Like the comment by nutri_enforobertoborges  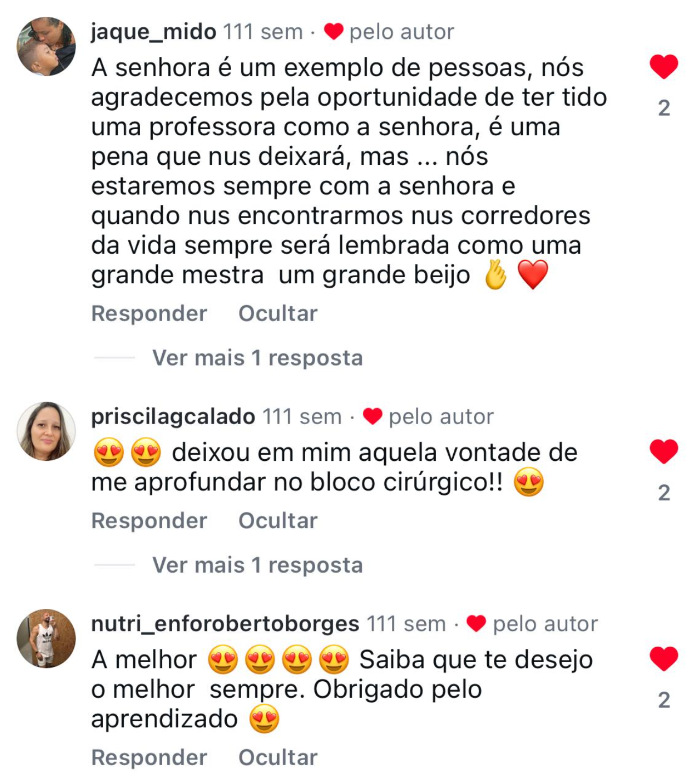pos(663,659)
